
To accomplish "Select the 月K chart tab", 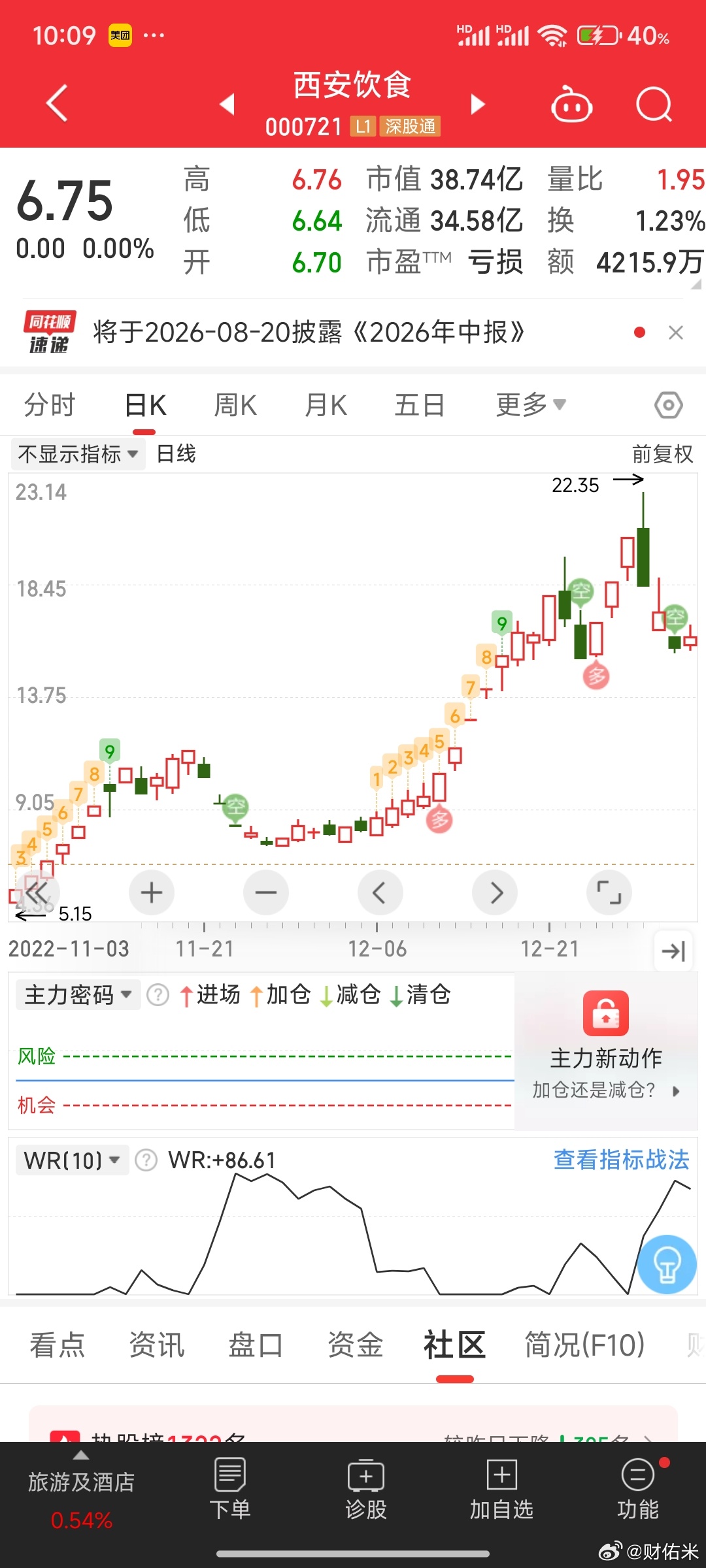I will (326, 405).
